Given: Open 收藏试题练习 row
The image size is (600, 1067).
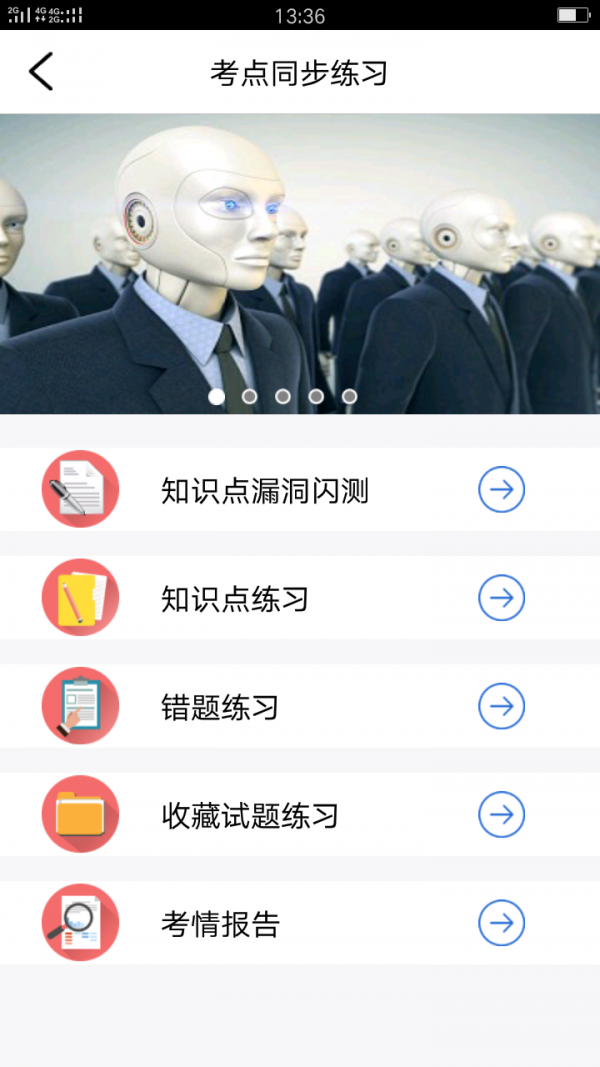Looking at the screenshot, I should tap(300, 814).
